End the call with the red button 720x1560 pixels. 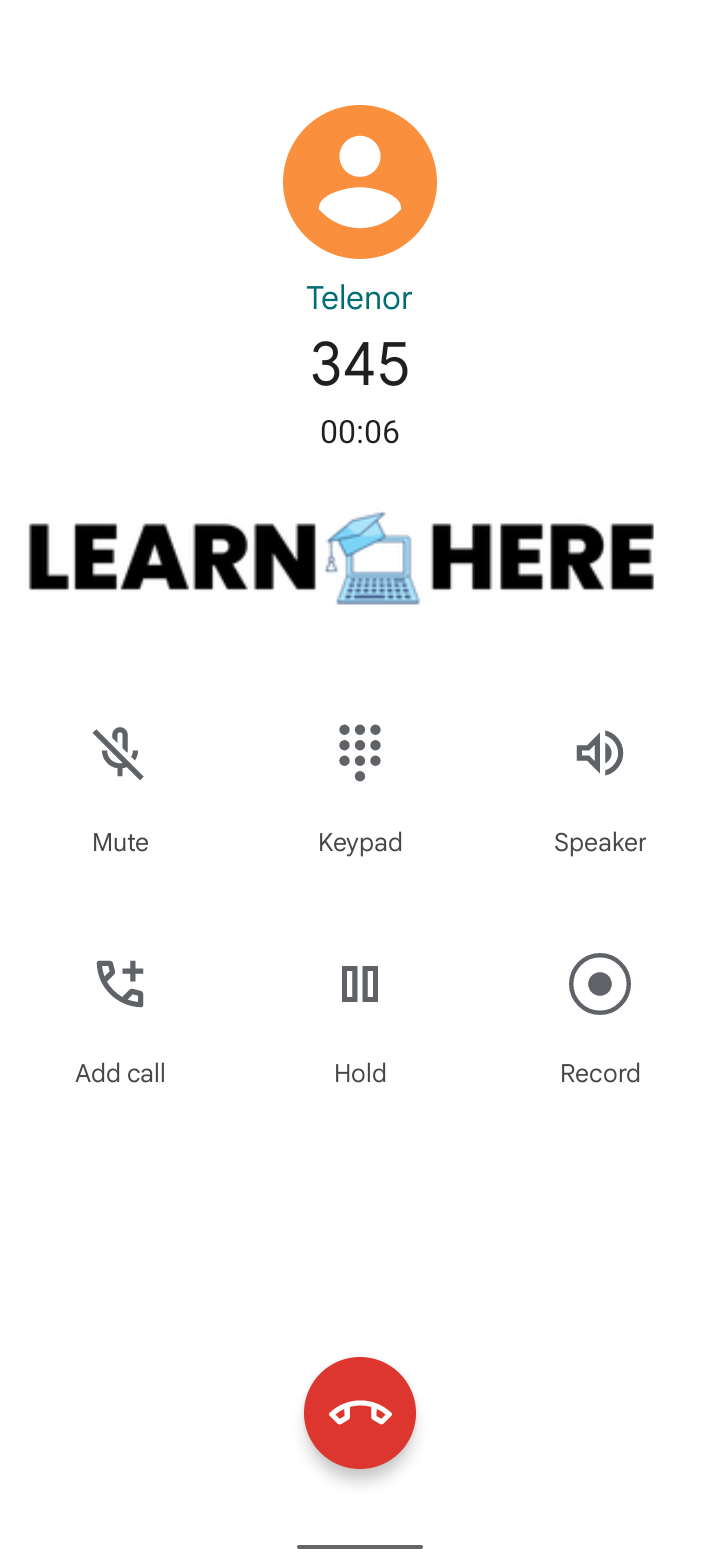point(360,1413)
